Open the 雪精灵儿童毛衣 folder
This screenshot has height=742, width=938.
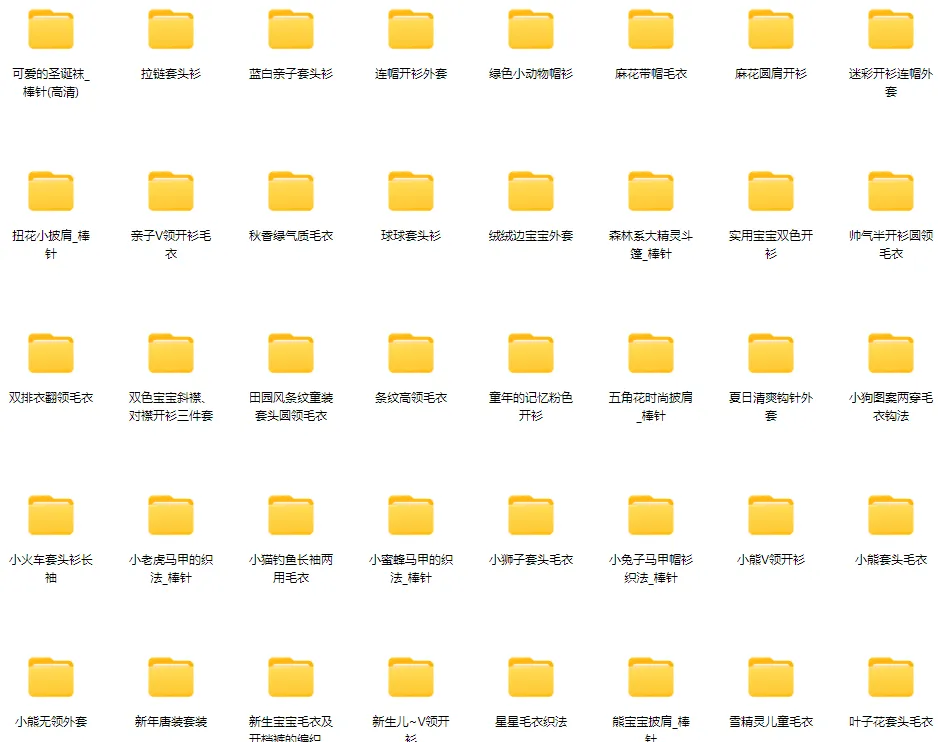tap(771, 679)
